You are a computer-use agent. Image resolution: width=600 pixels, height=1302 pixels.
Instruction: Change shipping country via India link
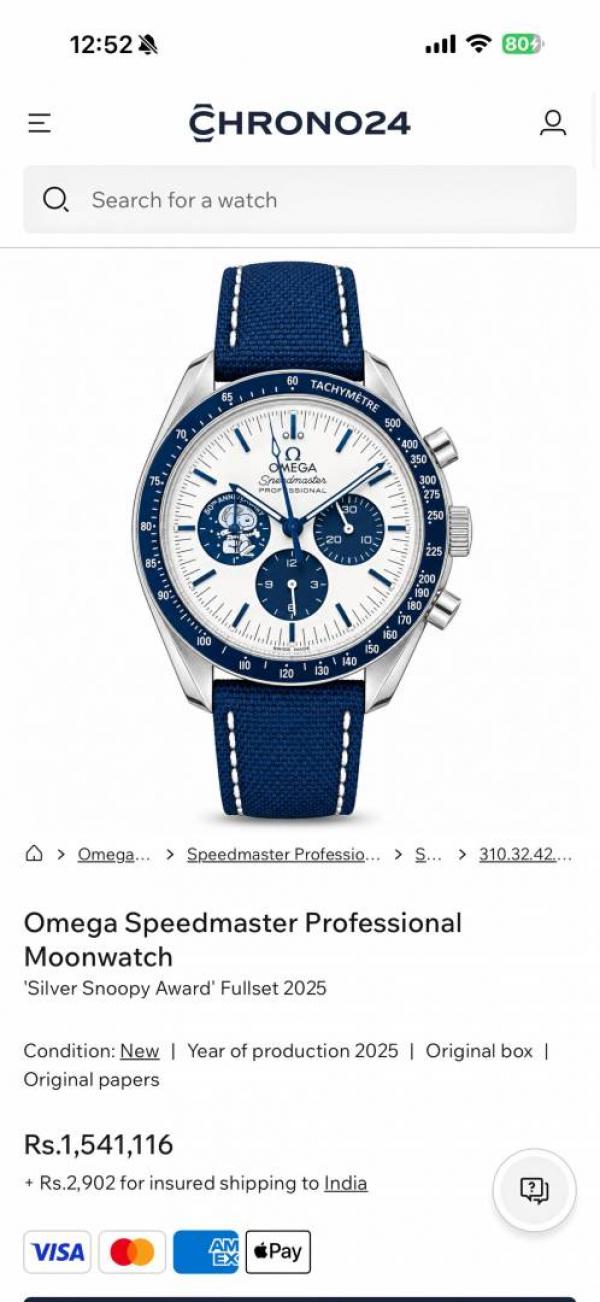345,1183
